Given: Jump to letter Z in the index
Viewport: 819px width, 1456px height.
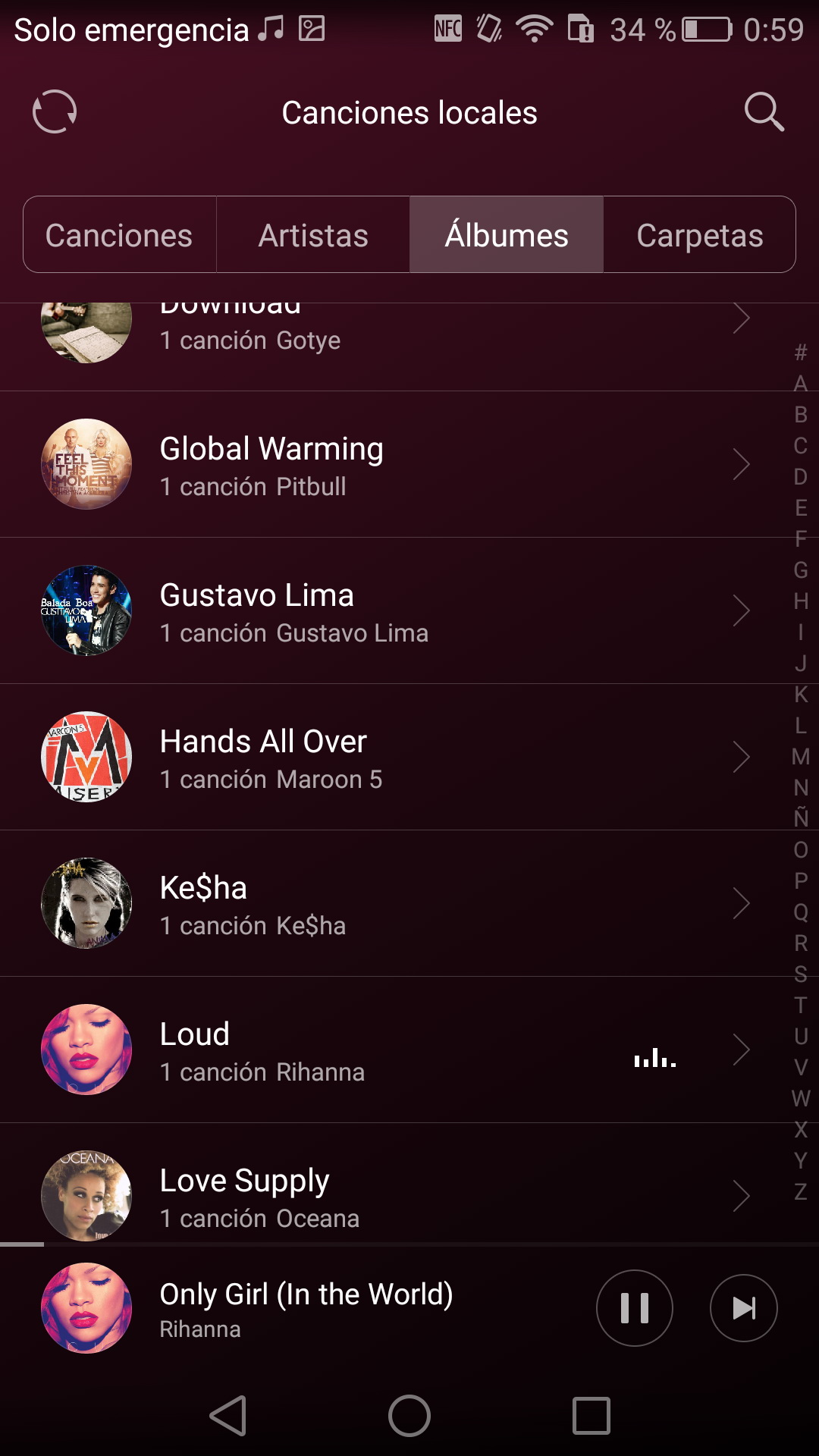Looking at the screenshot, I should pyautogui.click(x=801, y=1192).
